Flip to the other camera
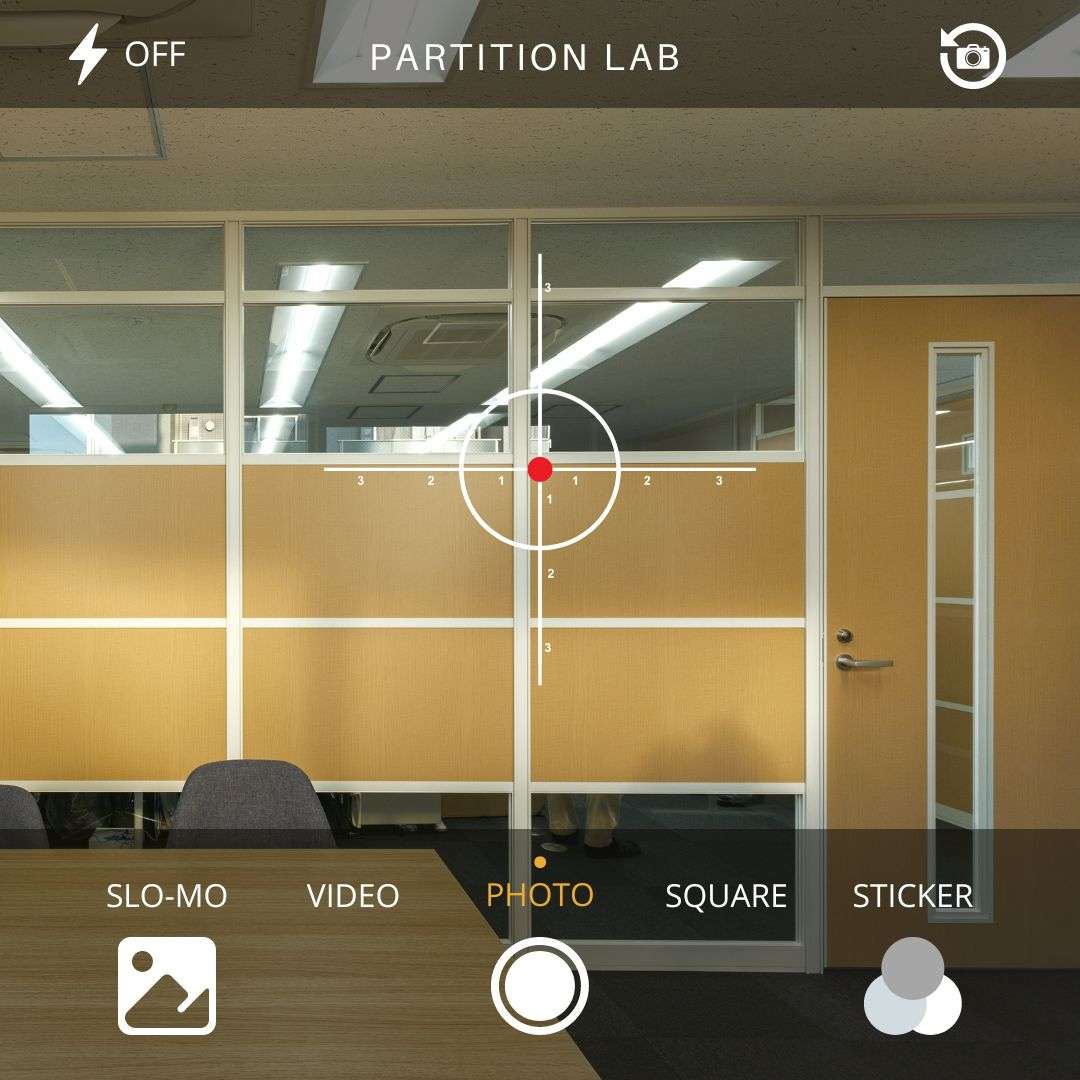Screen dimensions: 1080x1080 click(x=971, y=56)
